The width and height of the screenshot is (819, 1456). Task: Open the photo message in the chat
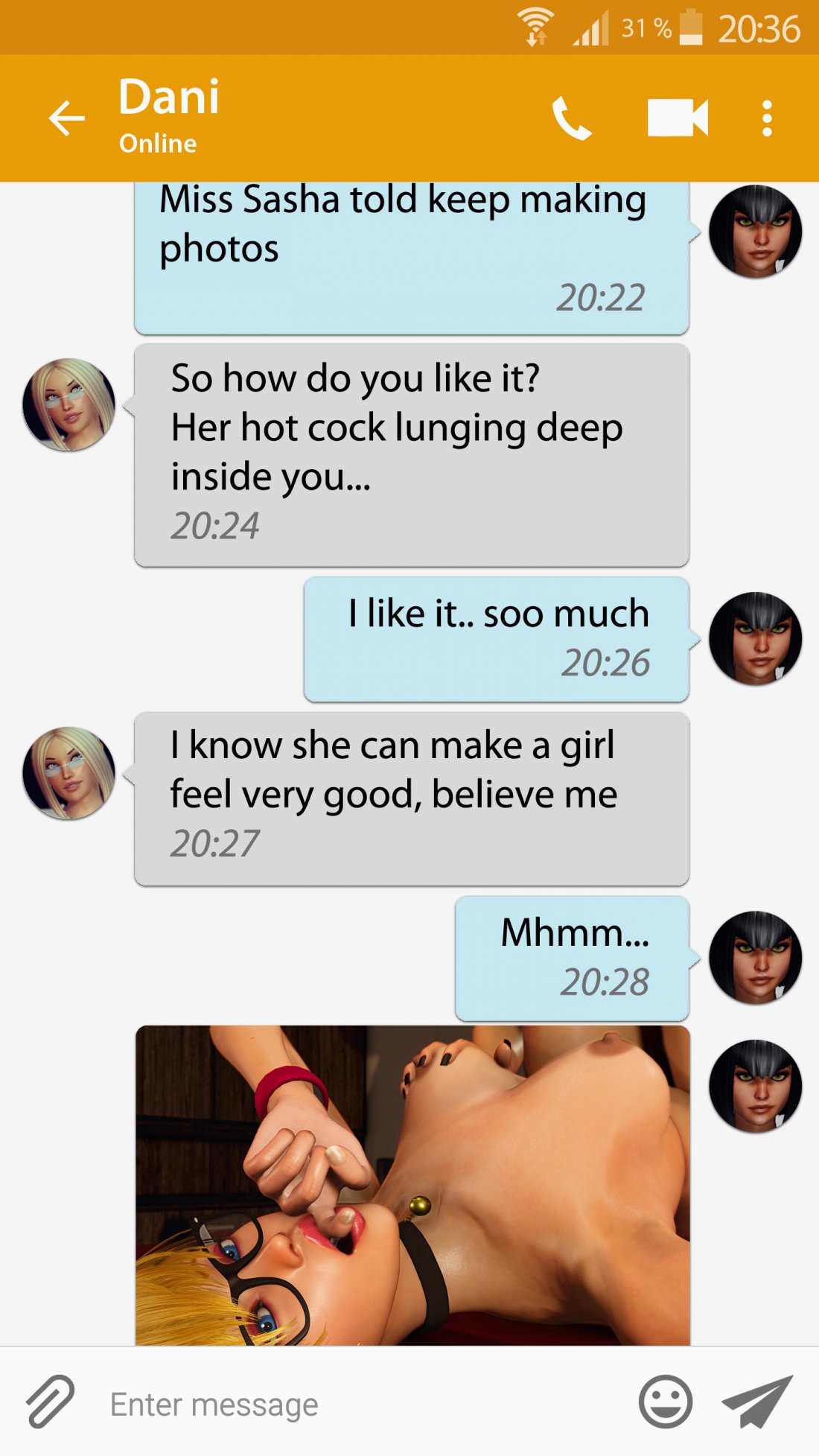click(412, 1185)
